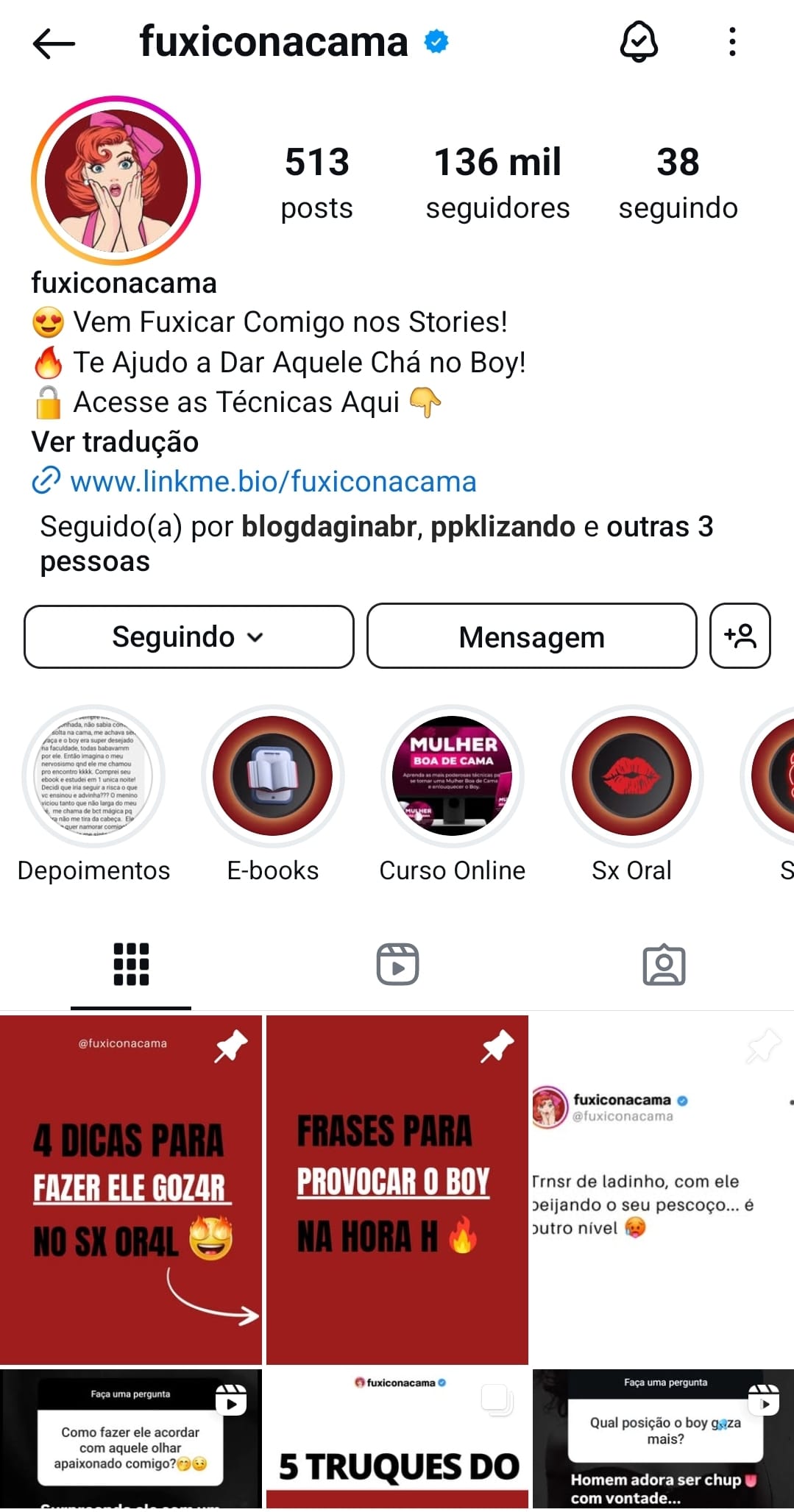The width and height of the screenshot is (794, 1512).
Task: Go back using the top arrow
Action: (x=54, y=43)
